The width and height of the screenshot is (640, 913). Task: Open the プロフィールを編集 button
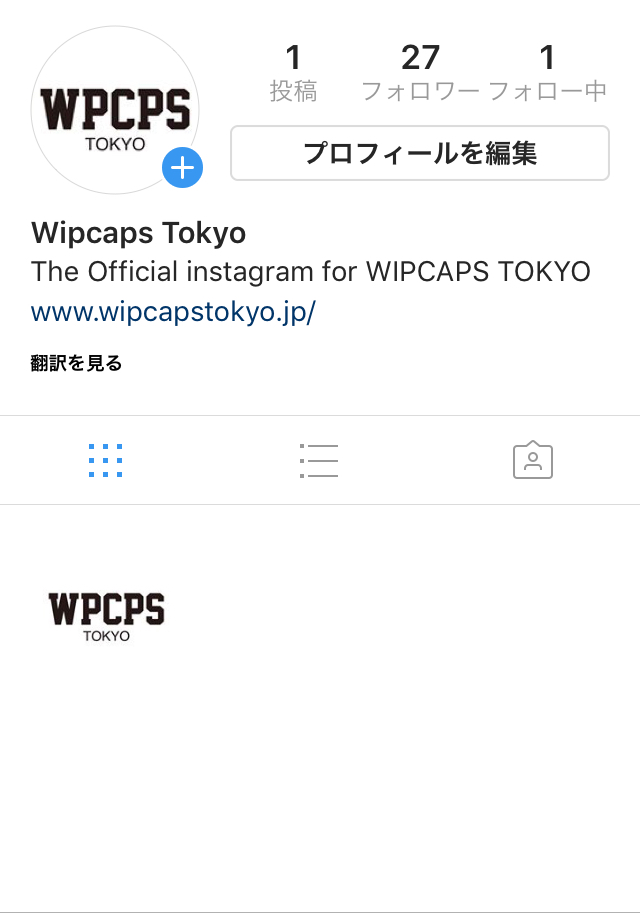(420, 153)
